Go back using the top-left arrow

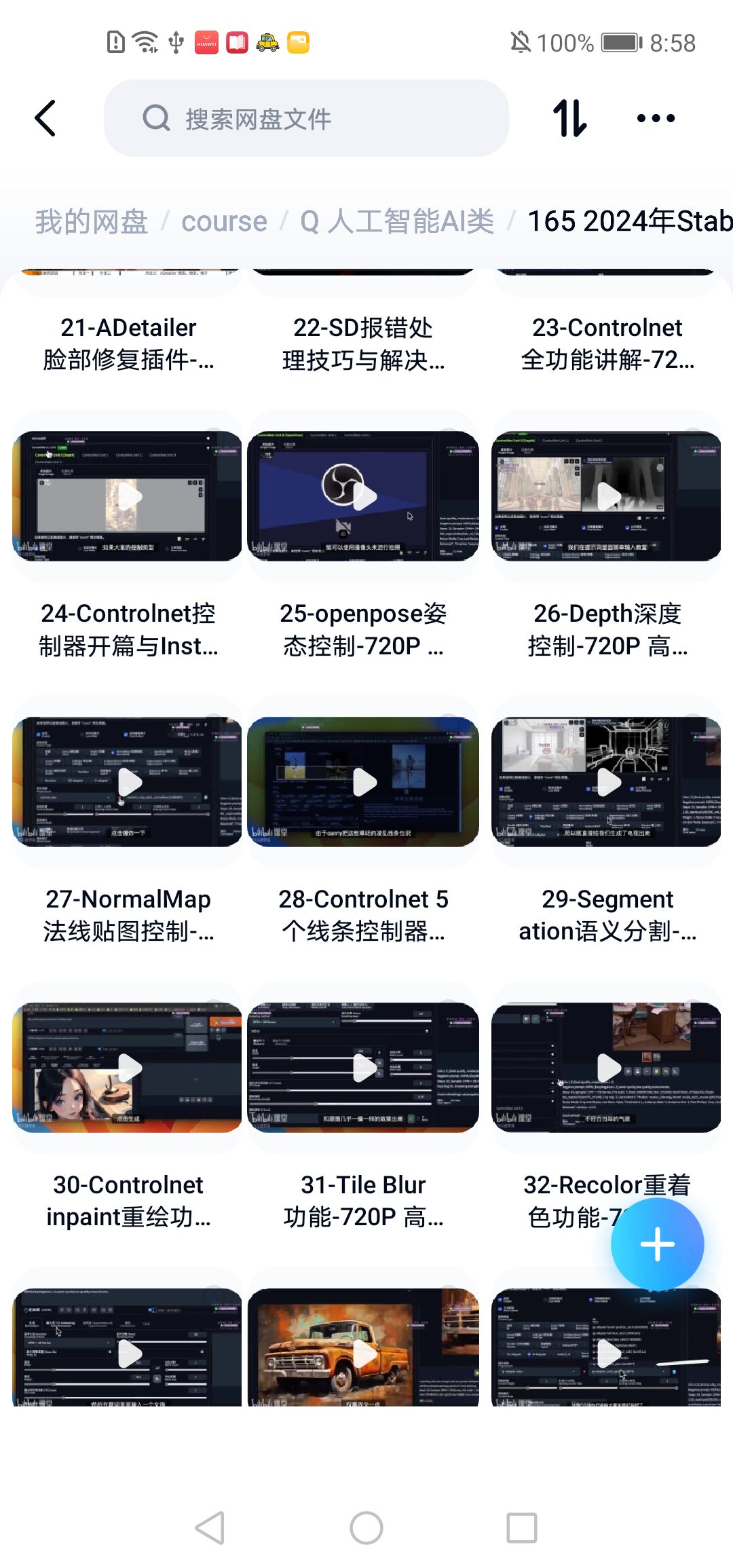(45, 119)
